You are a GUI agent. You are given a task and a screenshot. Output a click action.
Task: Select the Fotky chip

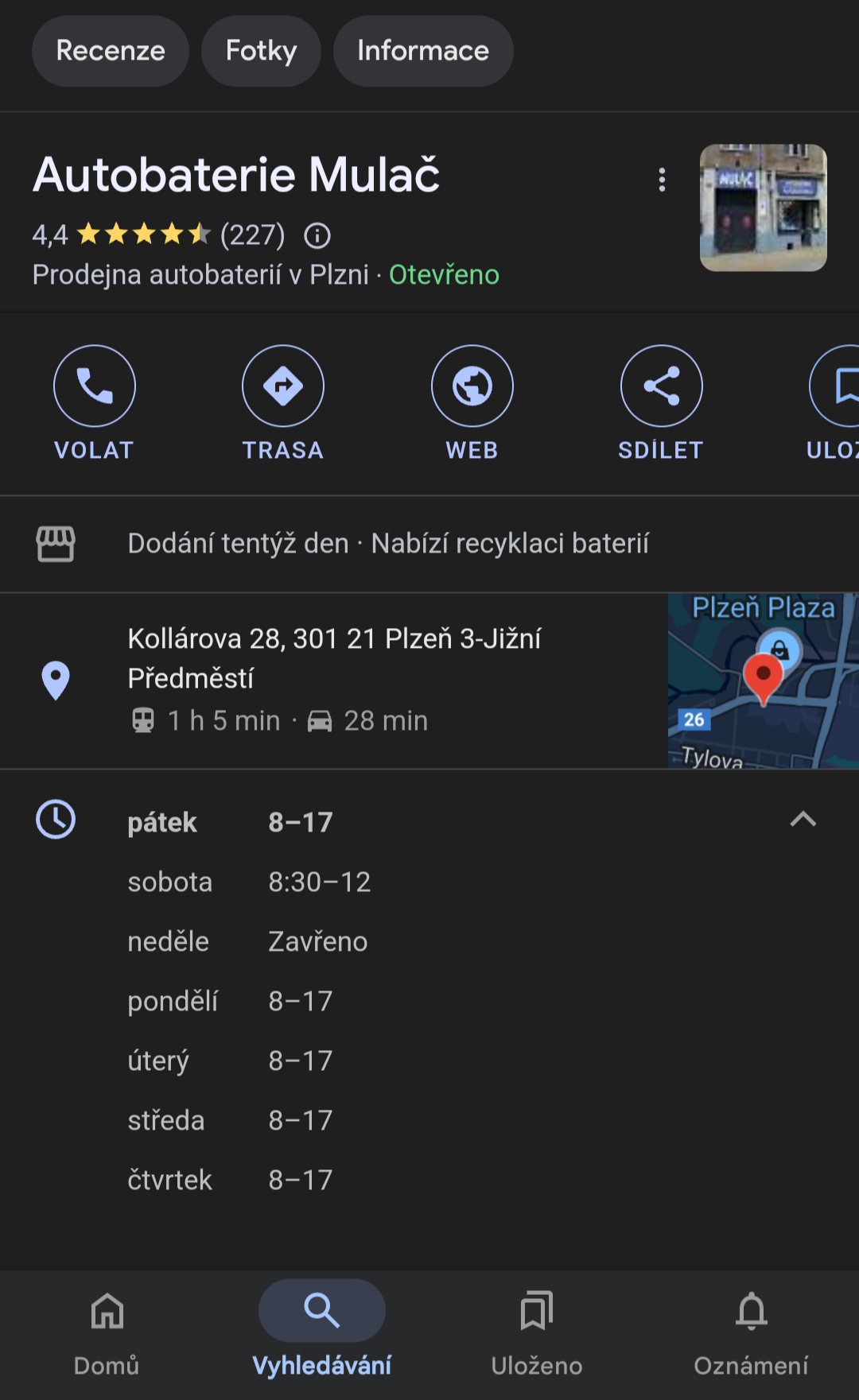(x=261, y=51)
